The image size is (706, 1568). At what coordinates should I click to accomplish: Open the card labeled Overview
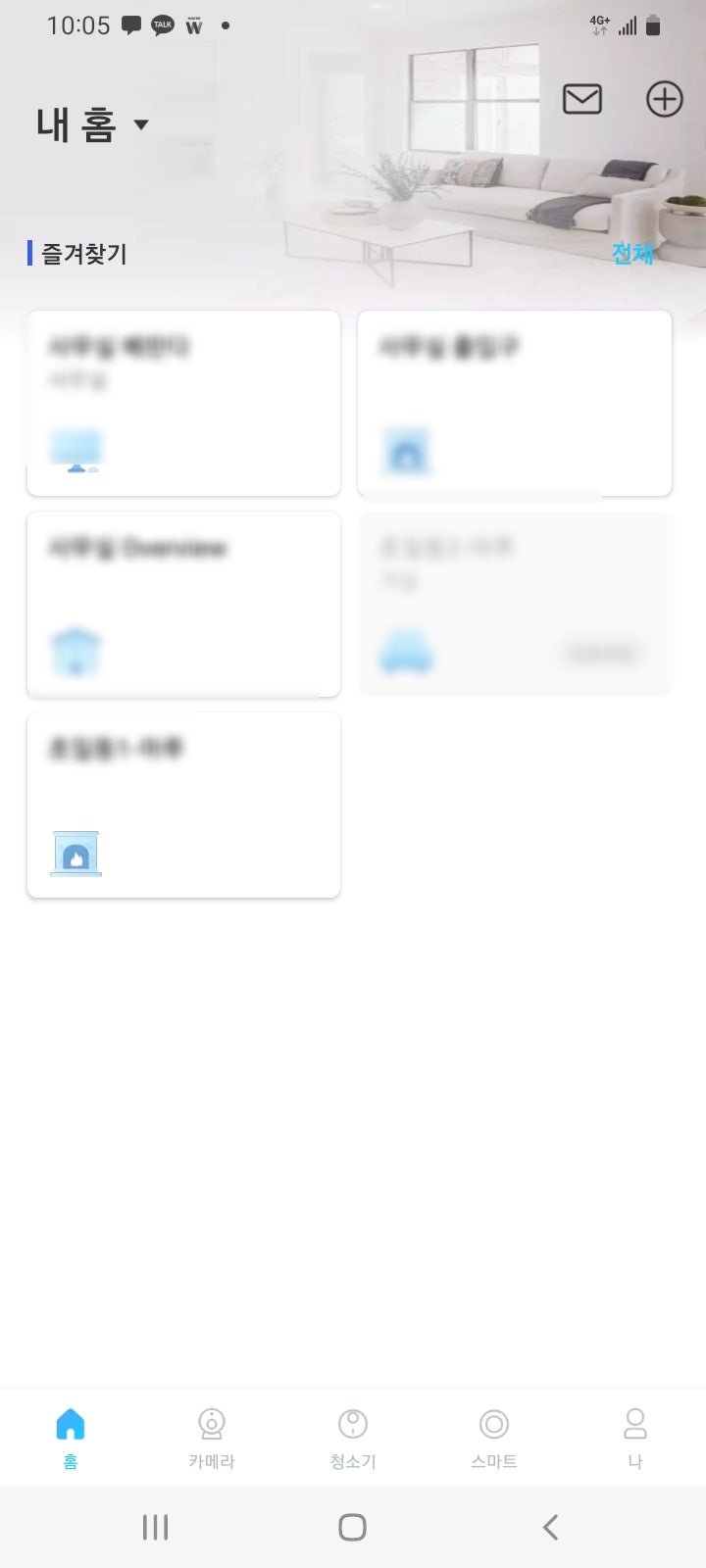[x=183, y=604]
